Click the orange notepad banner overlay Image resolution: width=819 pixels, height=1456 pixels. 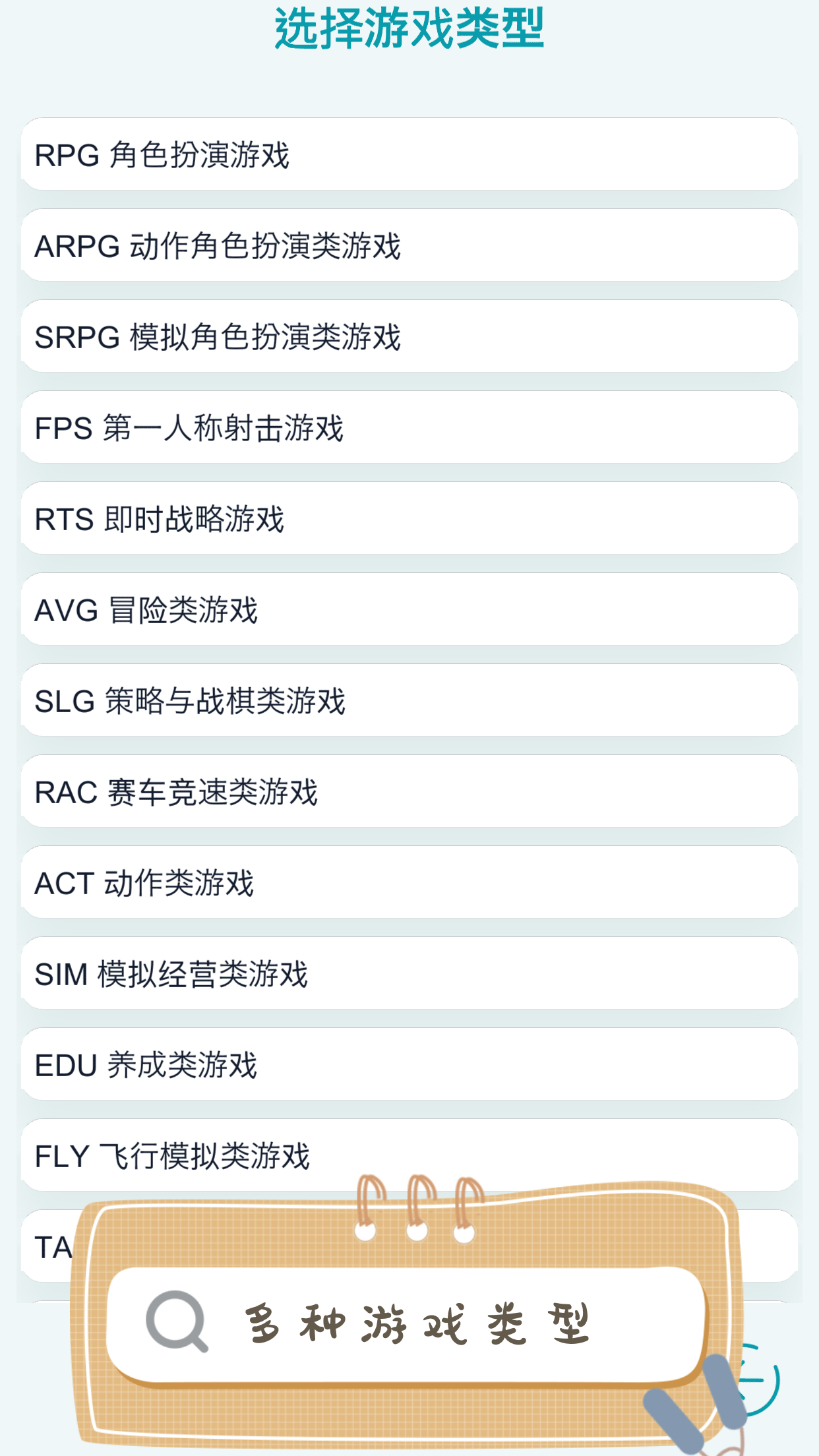point(409,1312)
